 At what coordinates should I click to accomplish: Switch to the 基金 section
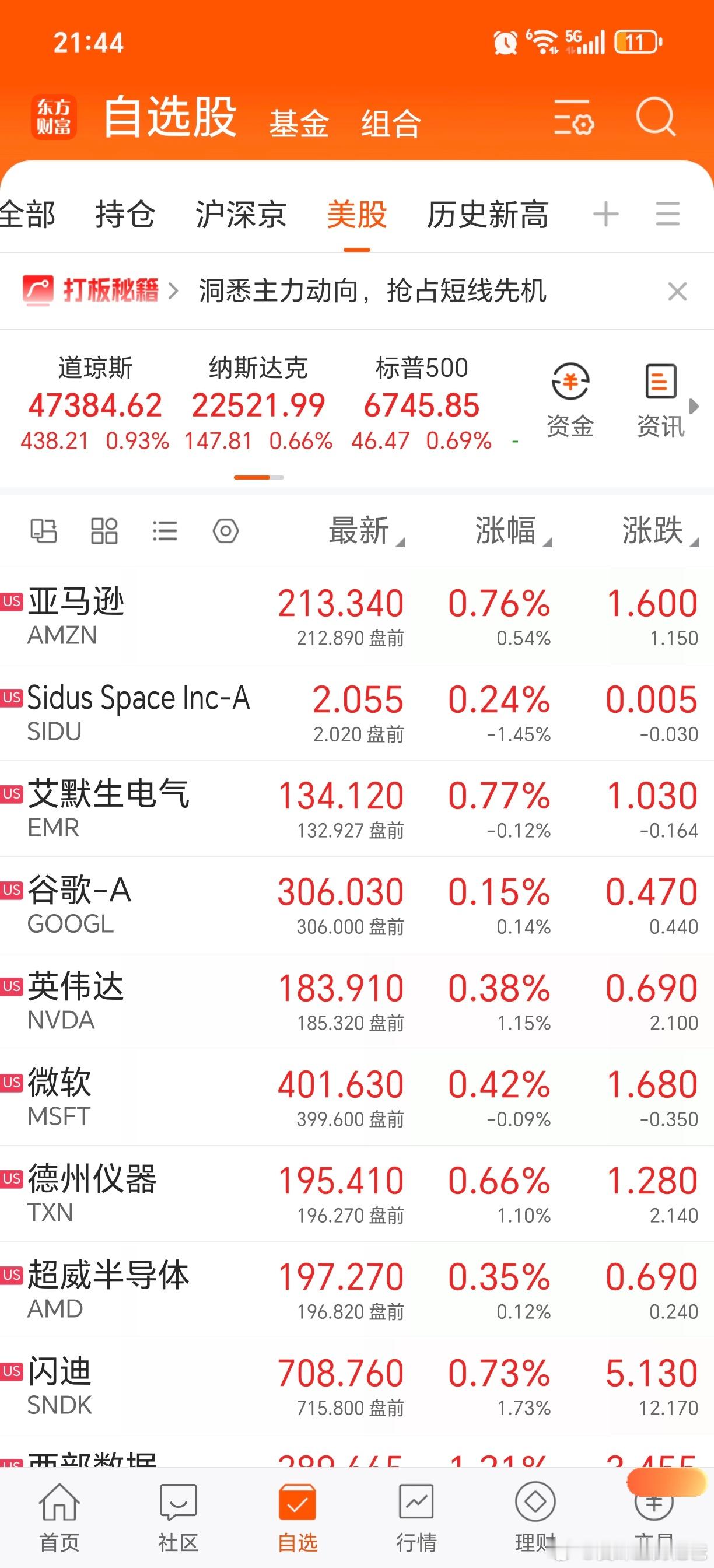300,122
